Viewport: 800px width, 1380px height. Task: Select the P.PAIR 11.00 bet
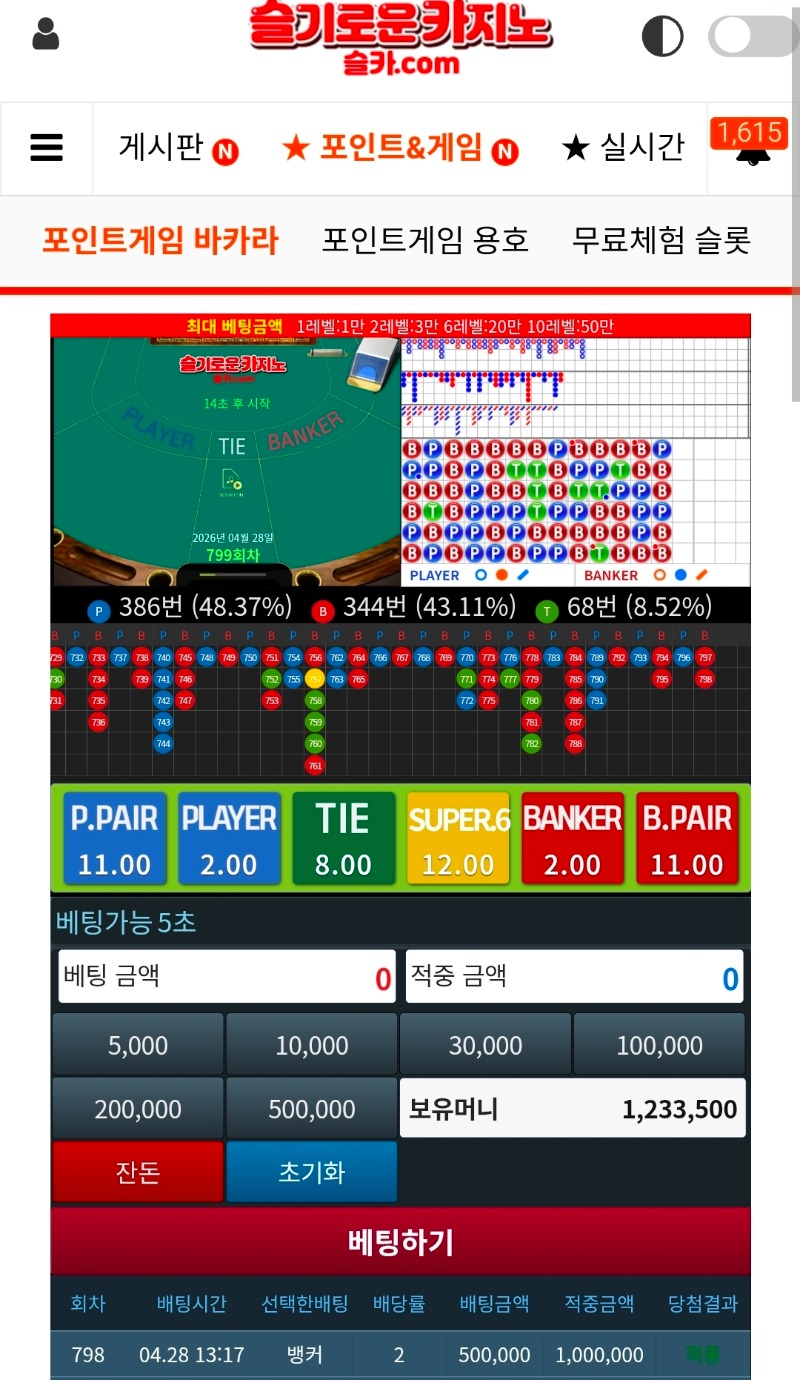(114, 839)
